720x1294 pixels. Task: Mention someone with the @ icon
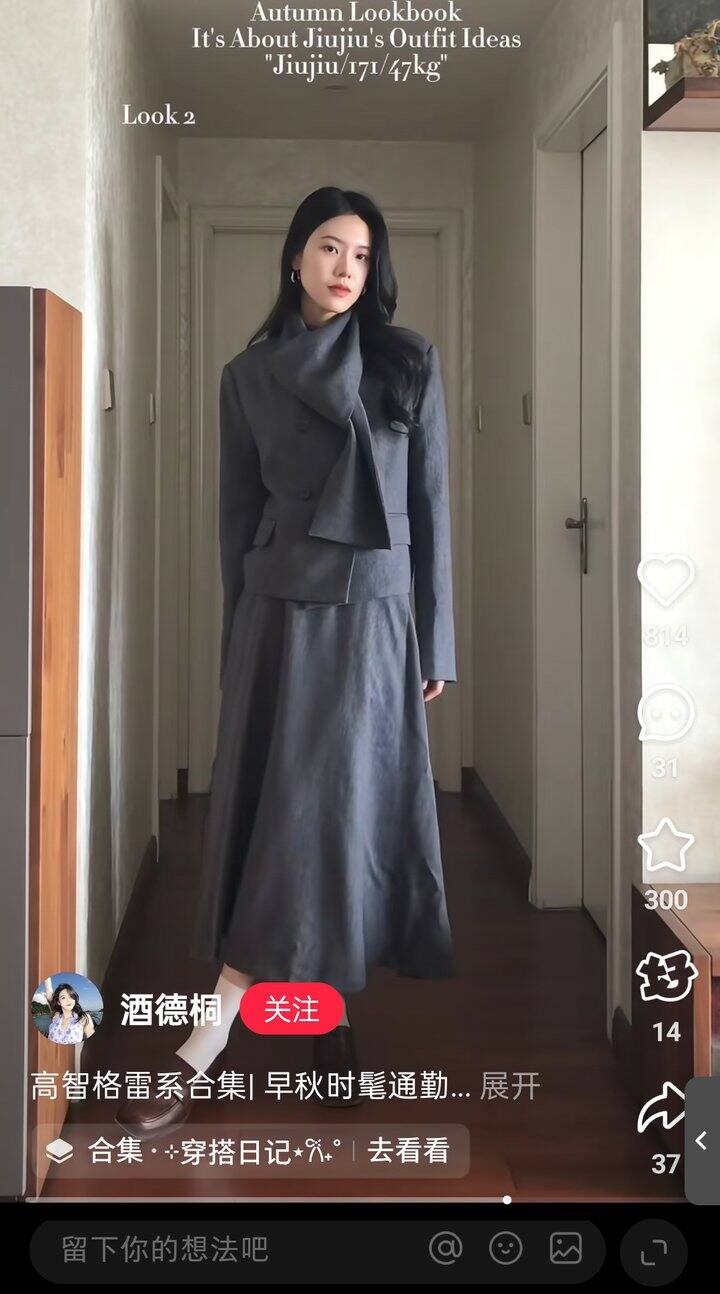pos(446,1248)
